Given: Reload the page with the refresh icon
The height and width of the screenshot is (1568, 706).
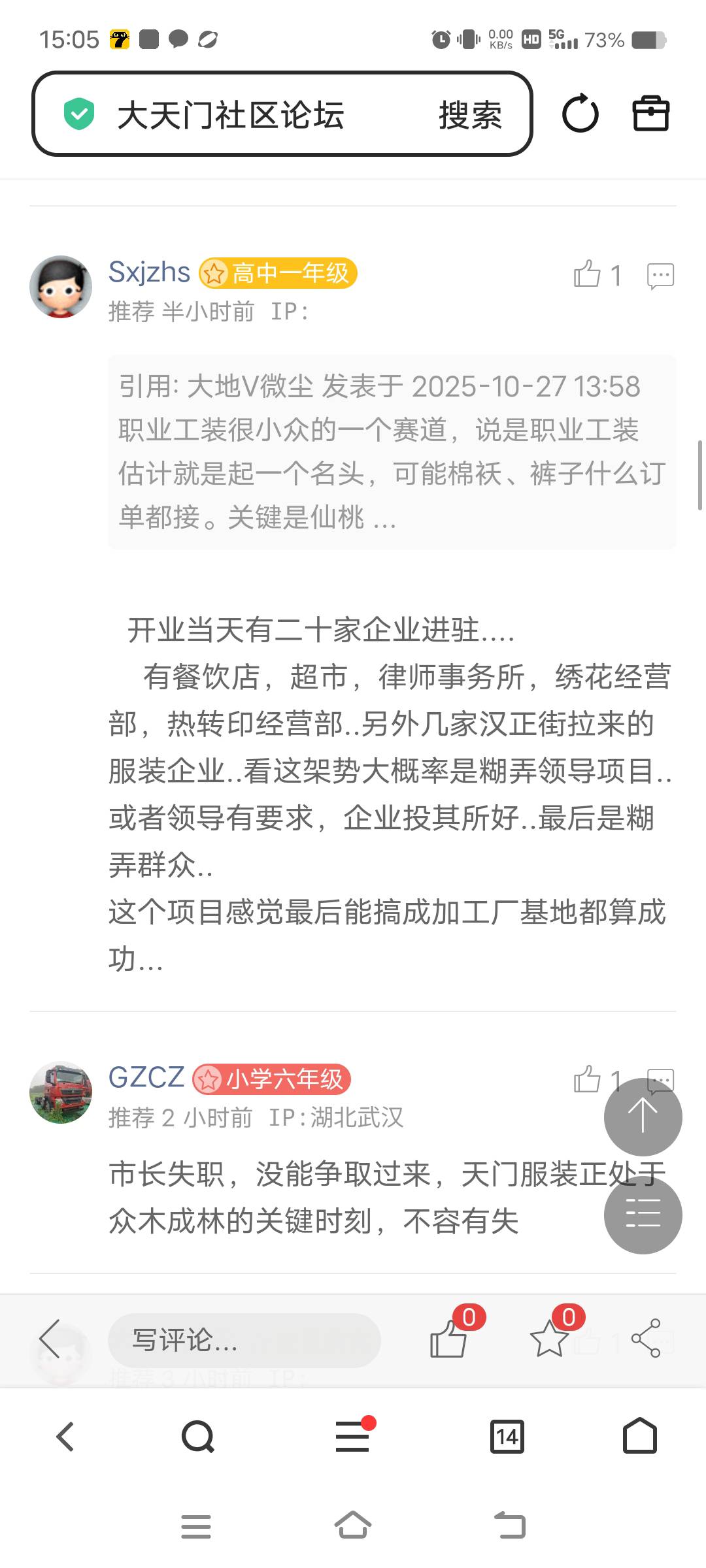Looking at the screenshot, I should click(580, 114).
